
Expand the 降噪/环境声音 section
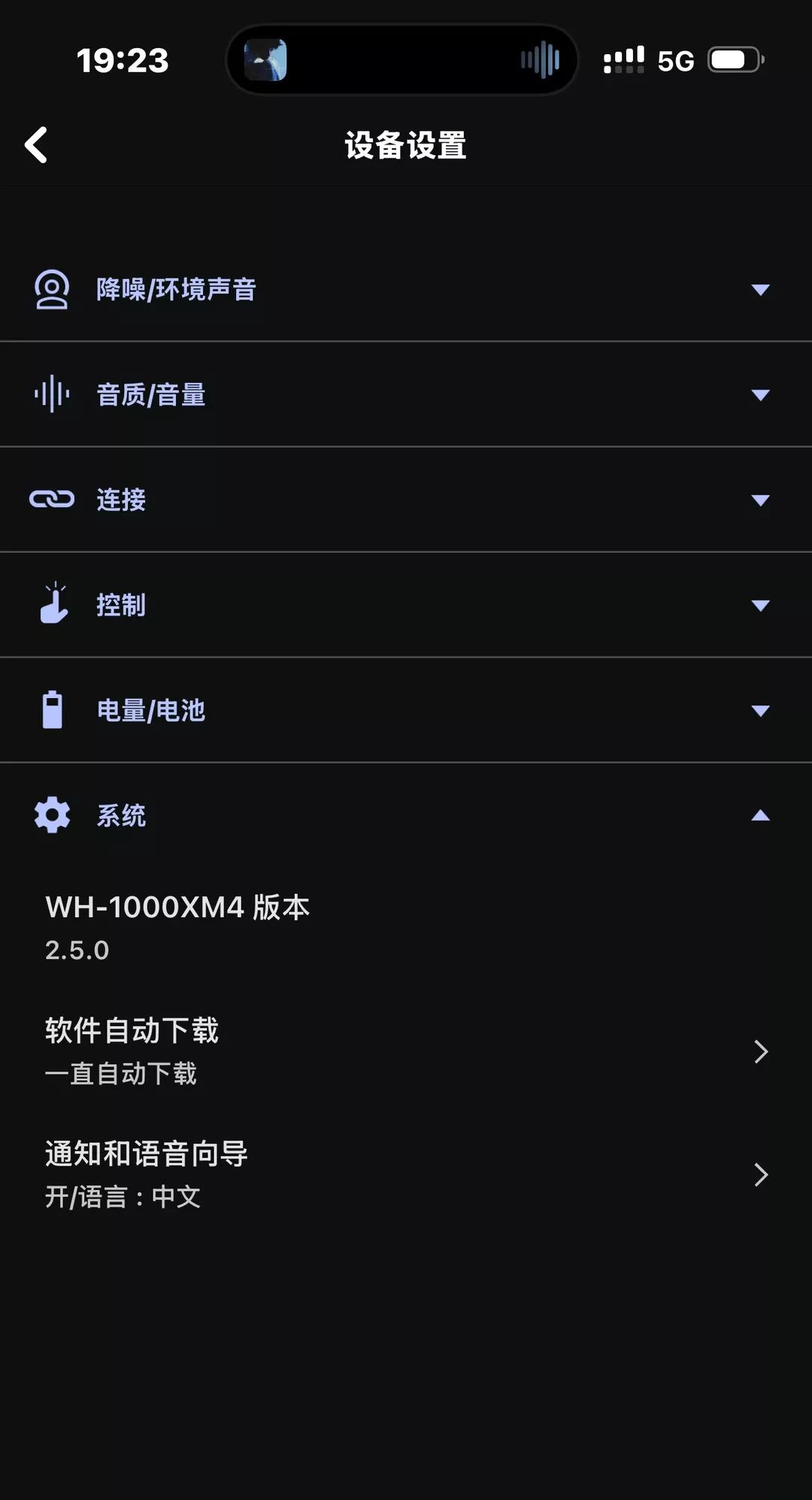(x=762, y=290)
